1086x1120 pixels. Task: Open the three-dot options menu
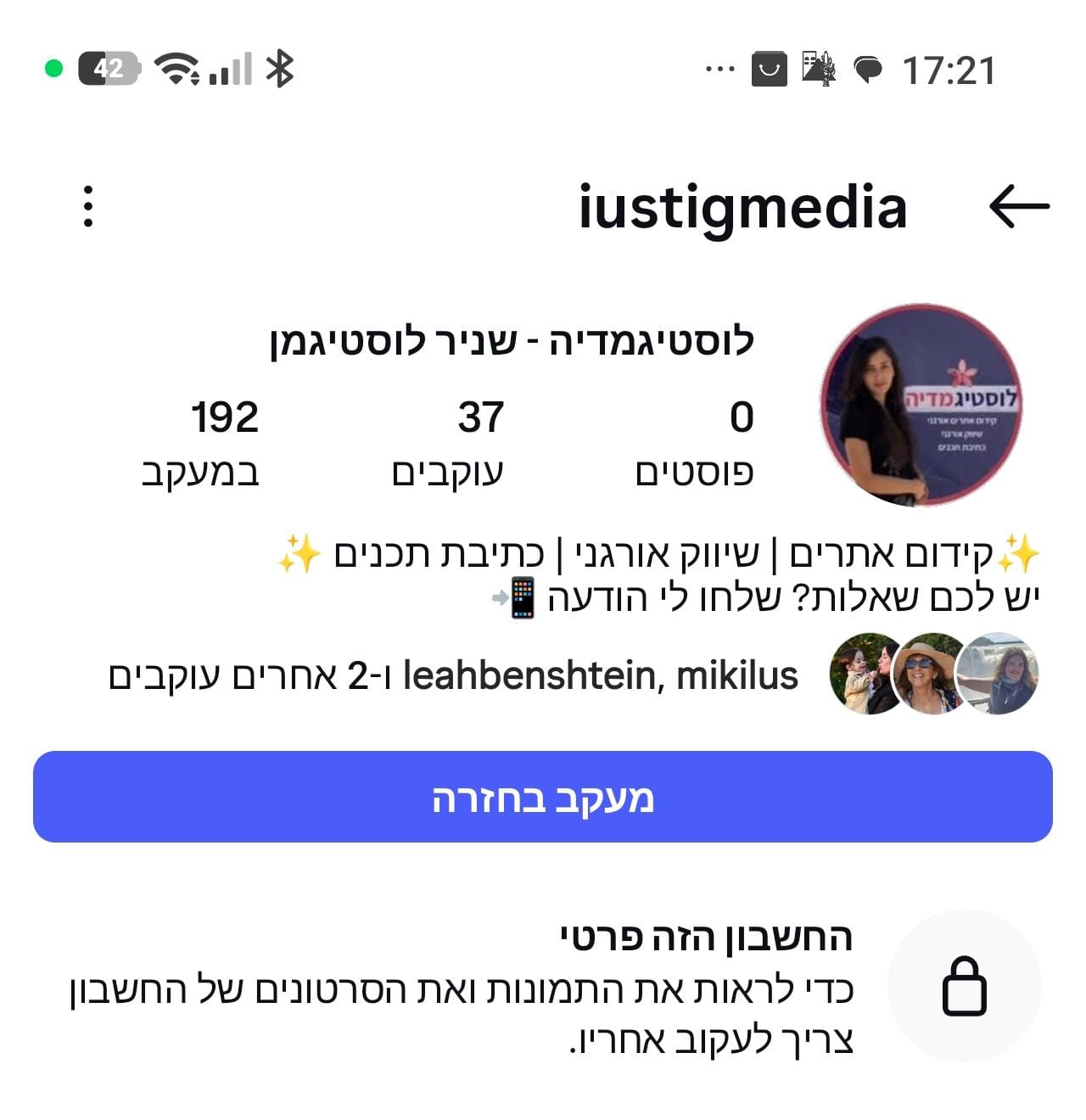pos(87,206)
